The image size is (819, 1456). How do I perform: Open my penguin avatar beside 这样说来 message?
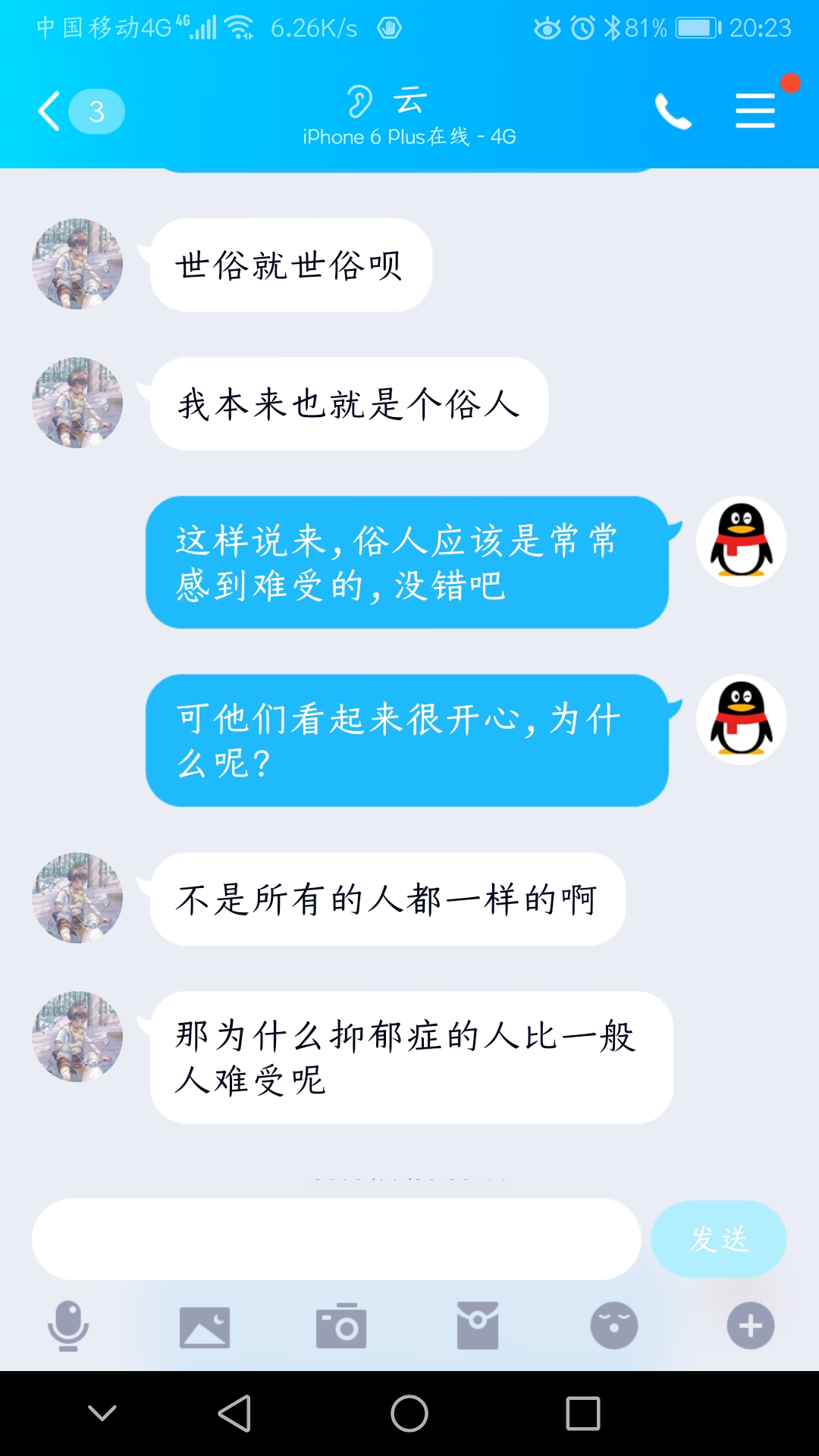point(741,541)
